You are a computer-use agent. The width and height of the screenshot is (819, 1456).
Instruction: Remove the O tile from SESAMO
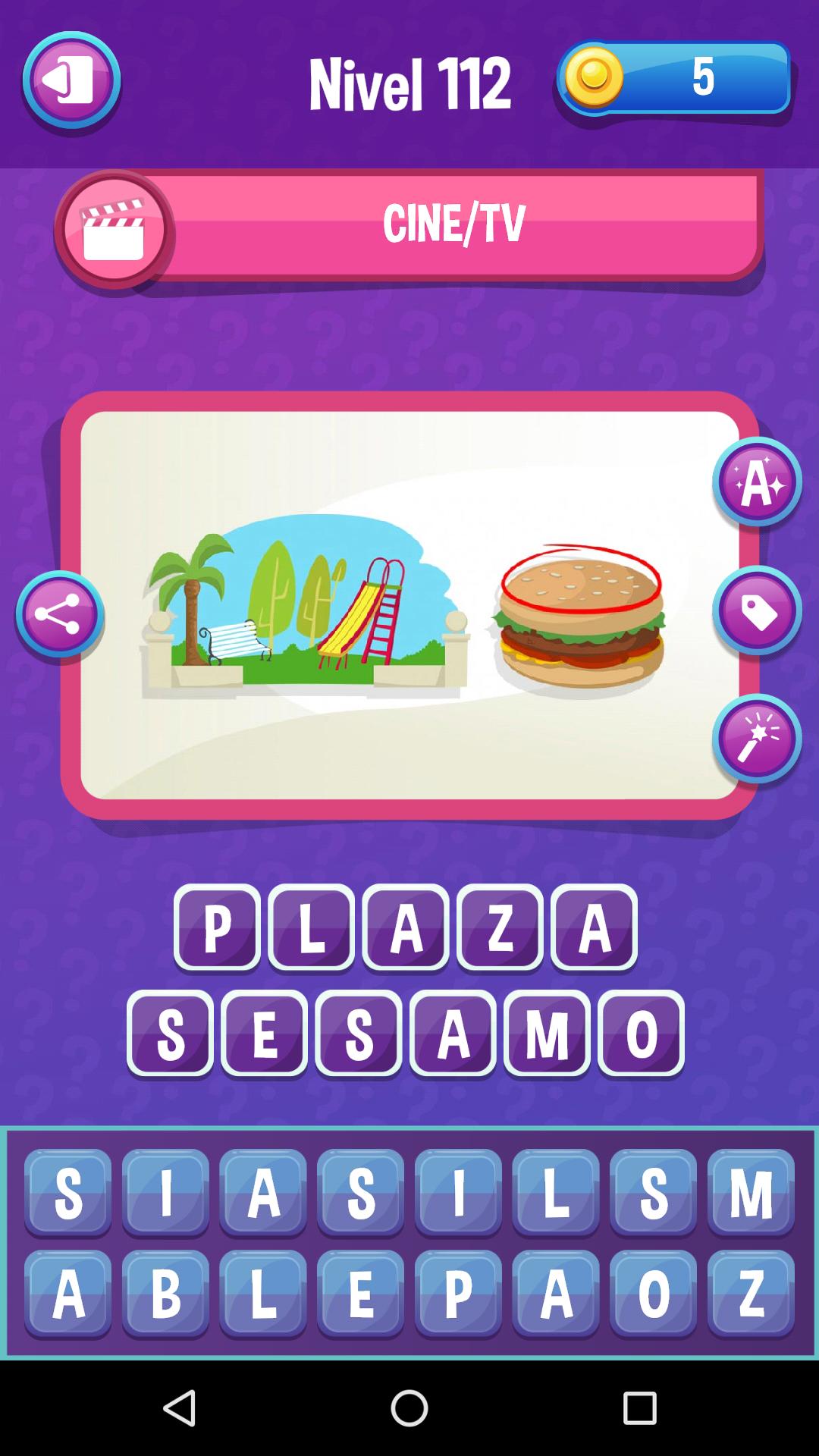tap(641, 1033)
